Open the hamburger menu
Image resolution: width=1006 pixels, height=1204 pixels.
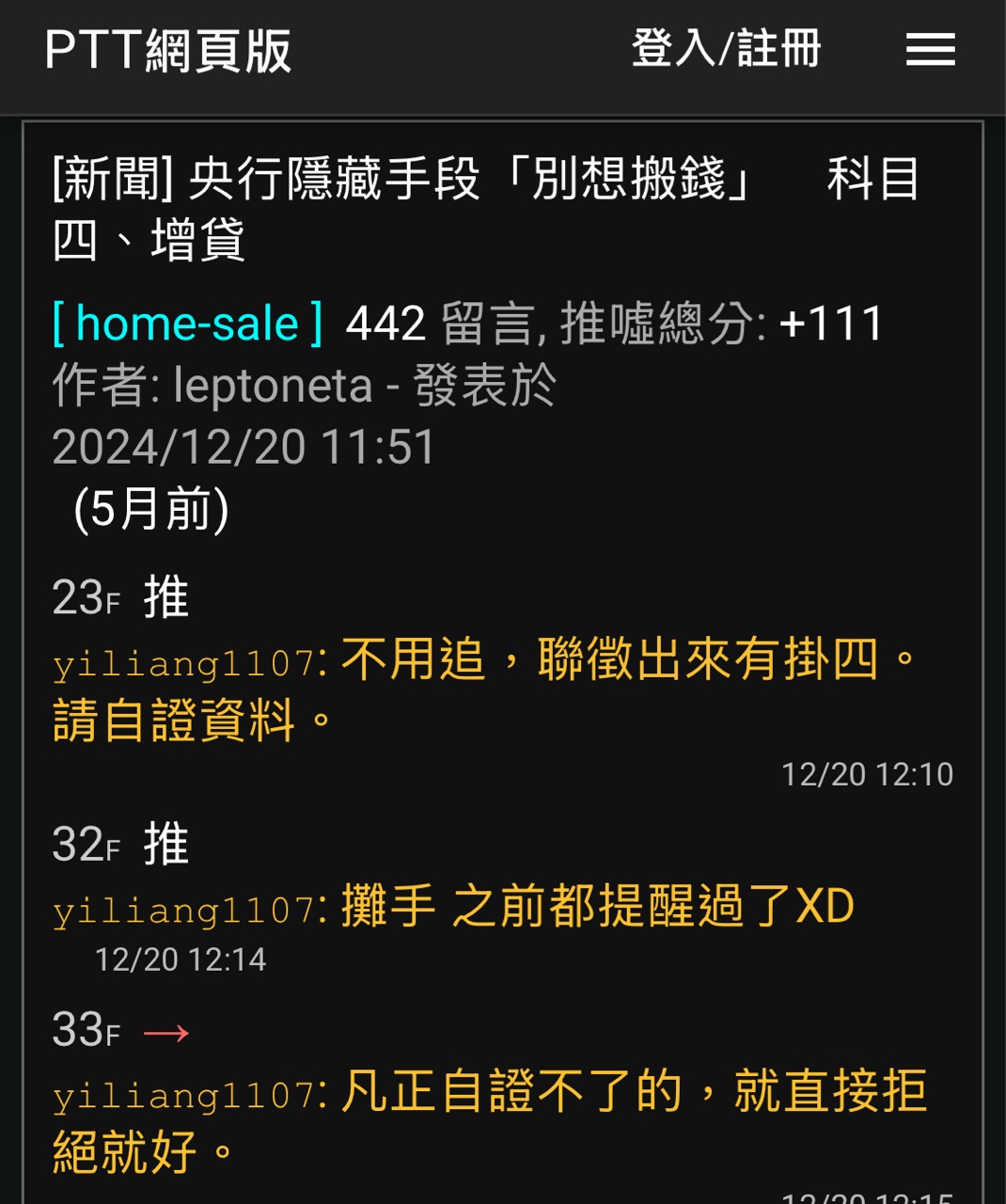[930, 50]
